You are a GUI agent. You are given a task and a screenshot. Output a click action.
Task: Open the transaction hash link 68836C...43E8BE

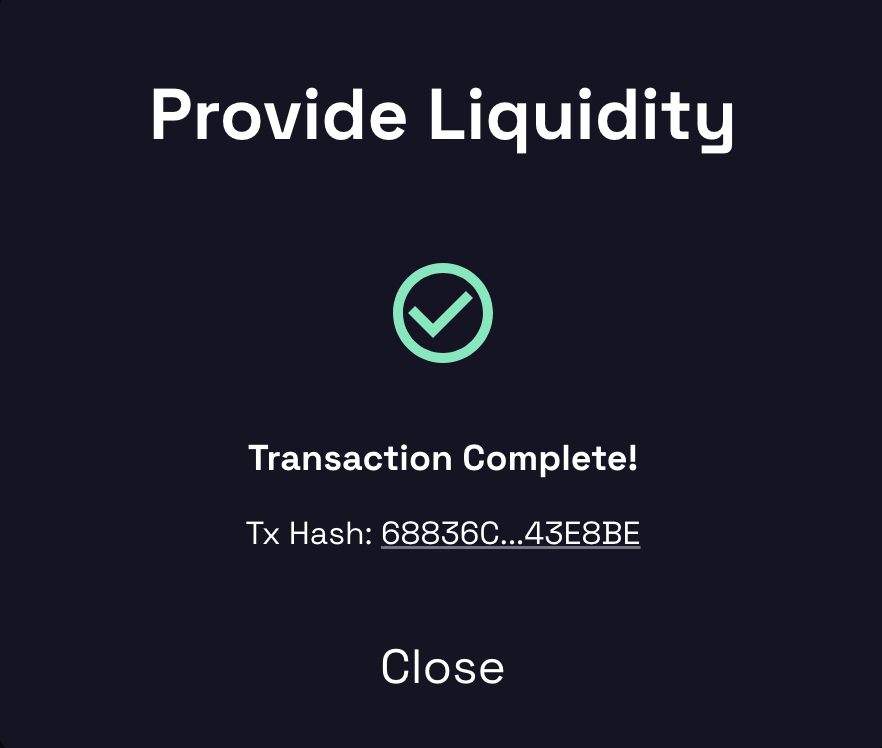[510, 534]
